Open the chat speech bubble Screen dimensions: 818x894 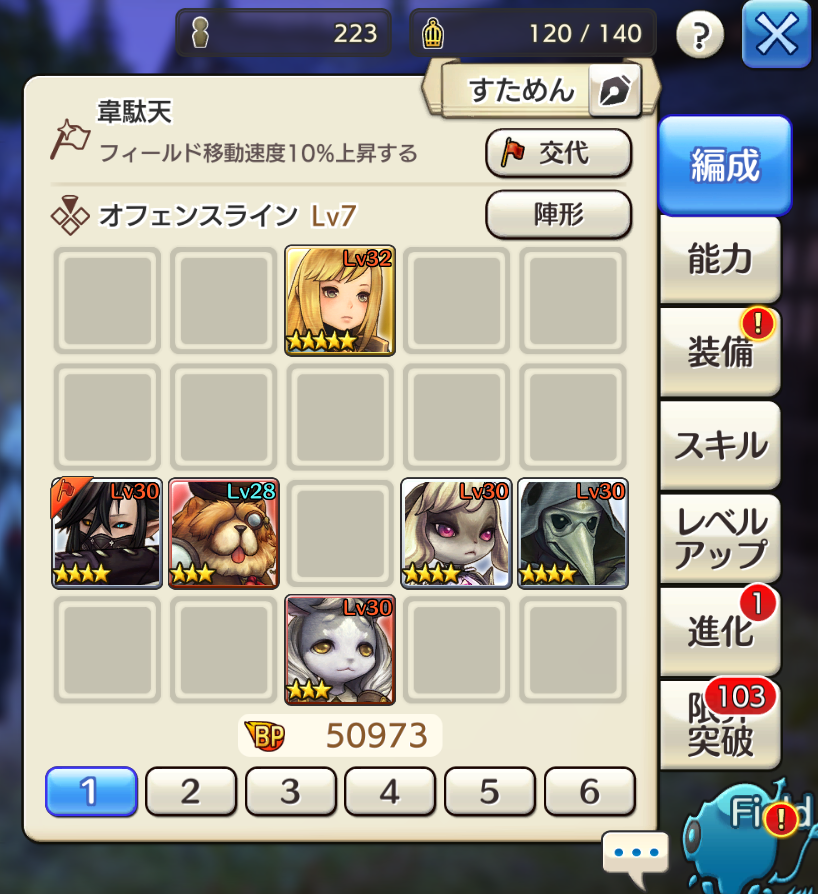635,852
